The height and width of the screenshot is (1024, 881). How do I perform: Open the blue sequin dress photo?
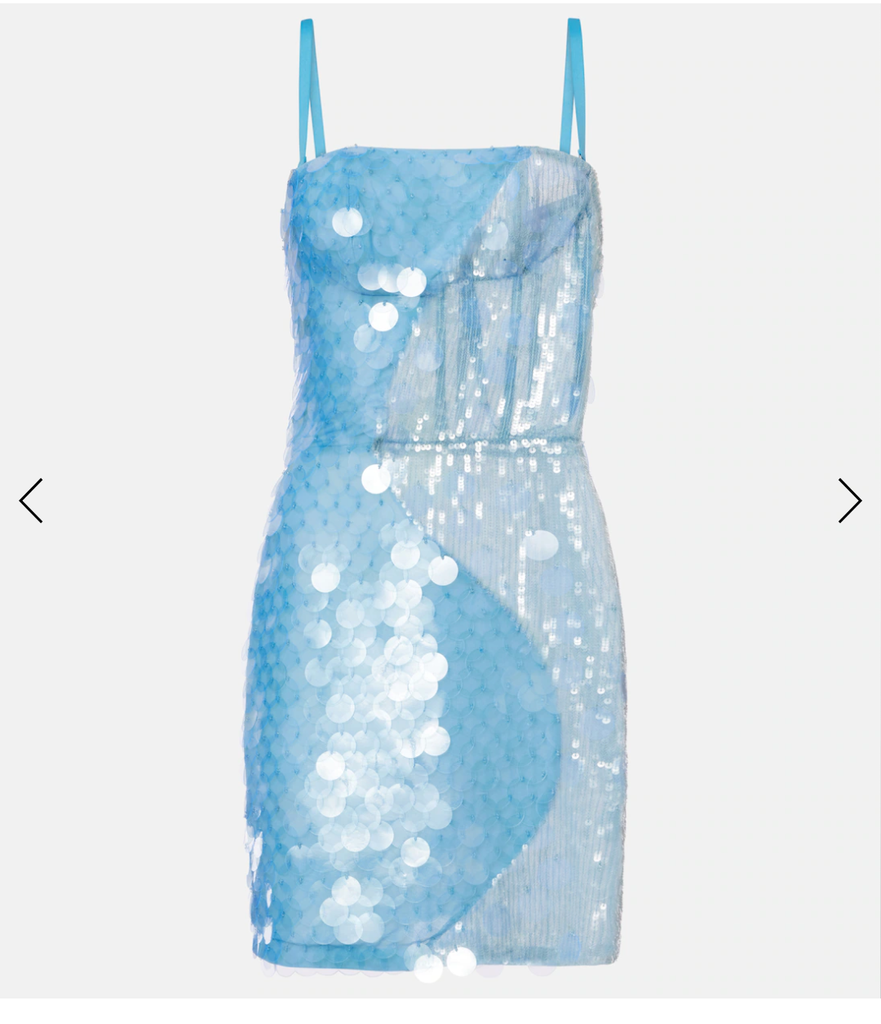coord(440,560)
